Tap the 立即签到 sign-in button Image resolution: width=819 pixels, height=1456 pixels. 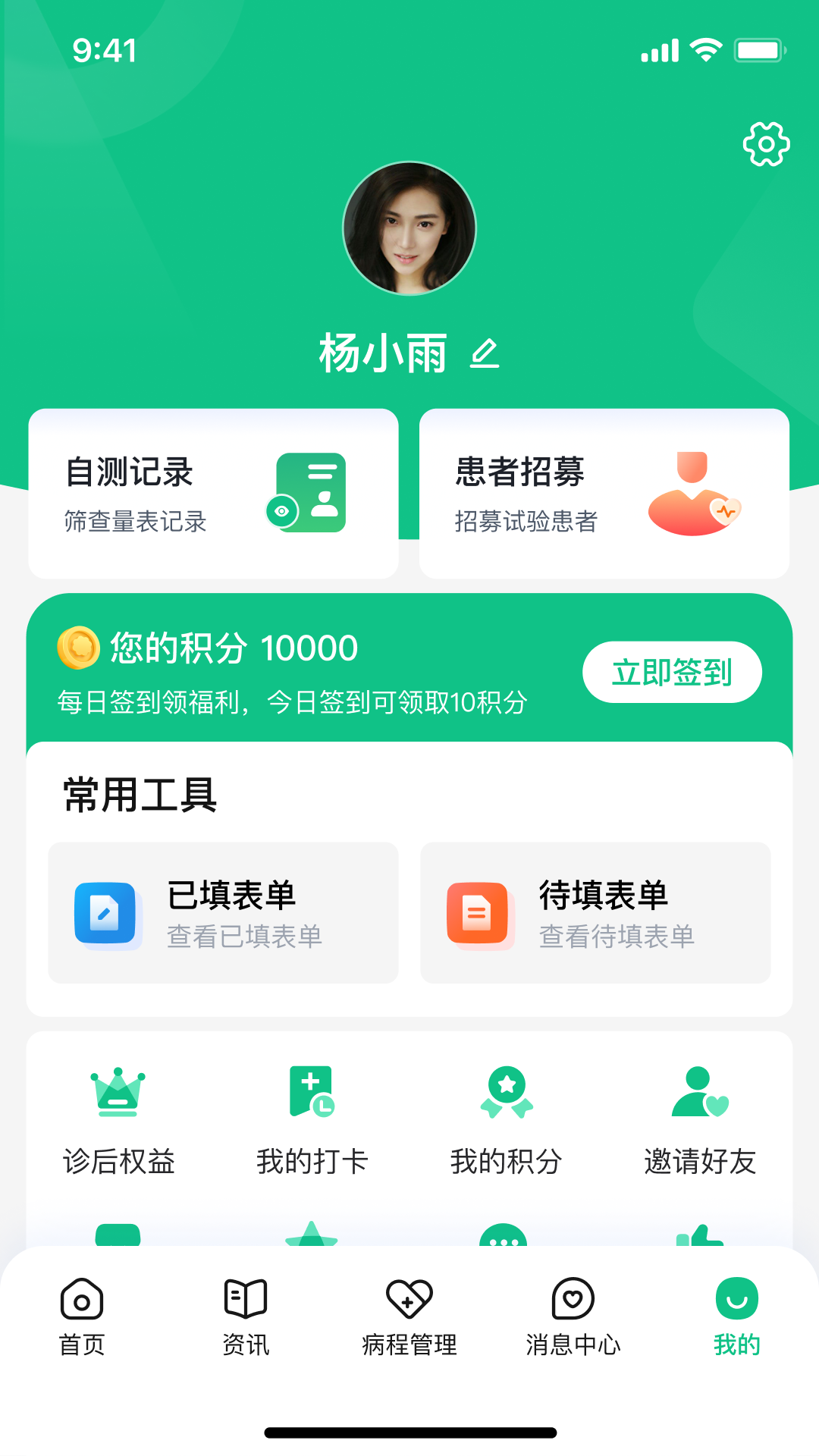[672, 672]
